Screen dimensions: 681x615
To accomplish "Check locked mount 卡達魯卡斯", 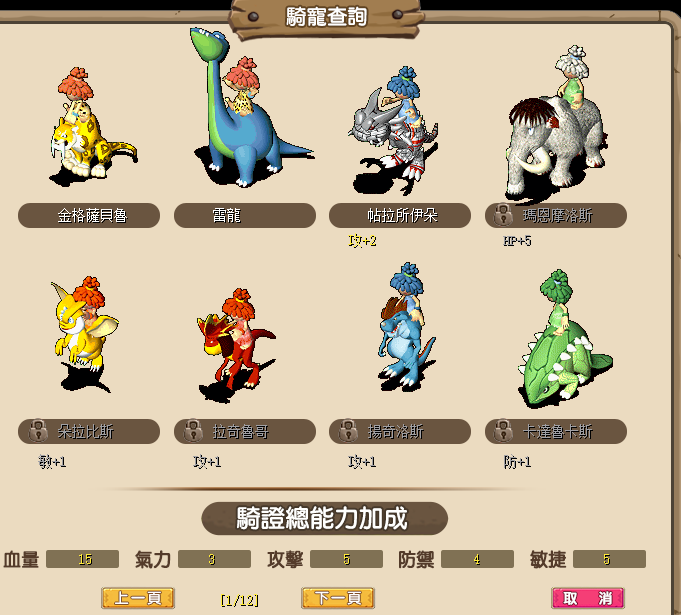I will (556, 432).
